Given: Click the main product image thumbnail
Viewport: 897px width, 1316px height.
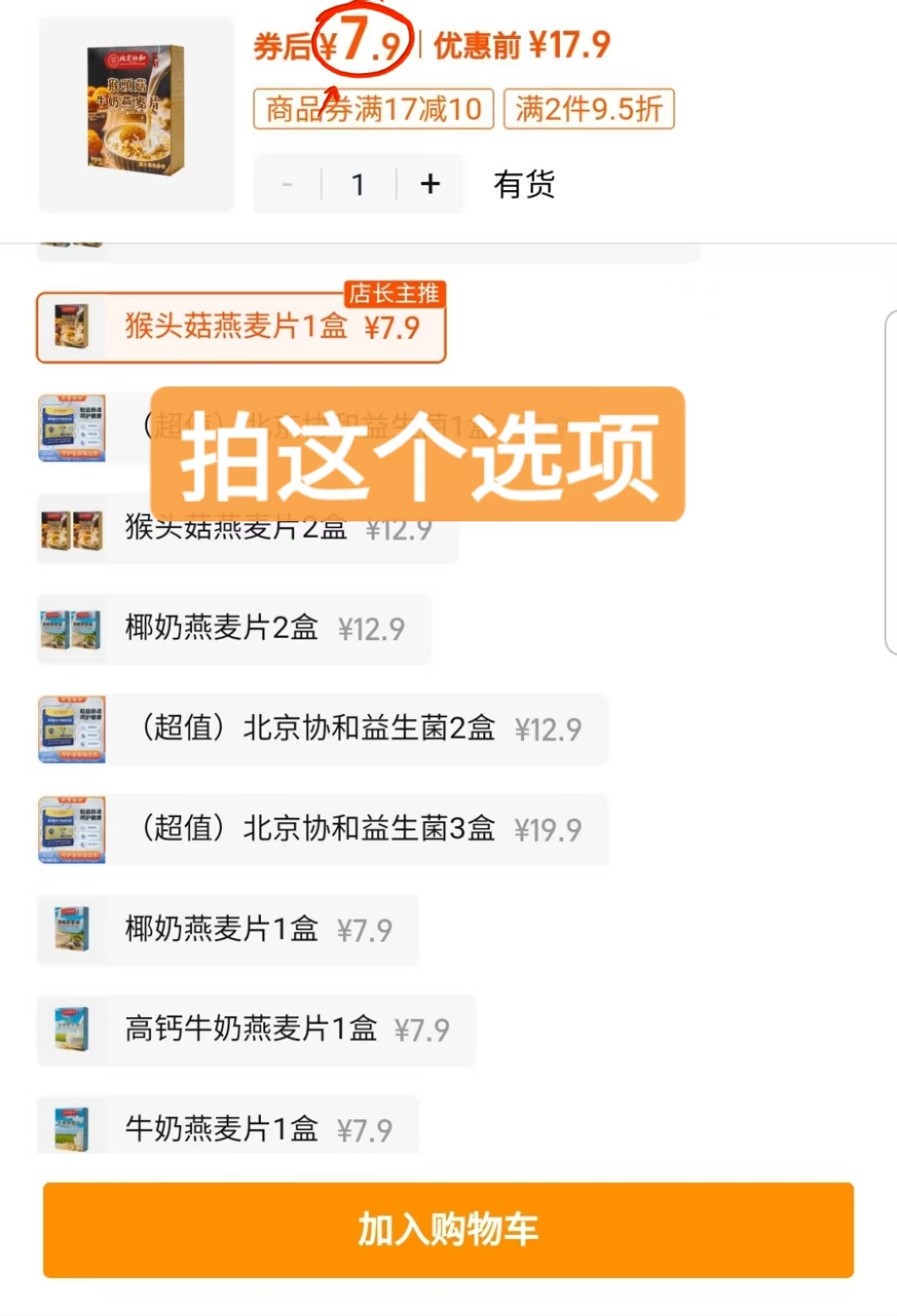Looking at the screenshot, I should click(x=135, y=108).
